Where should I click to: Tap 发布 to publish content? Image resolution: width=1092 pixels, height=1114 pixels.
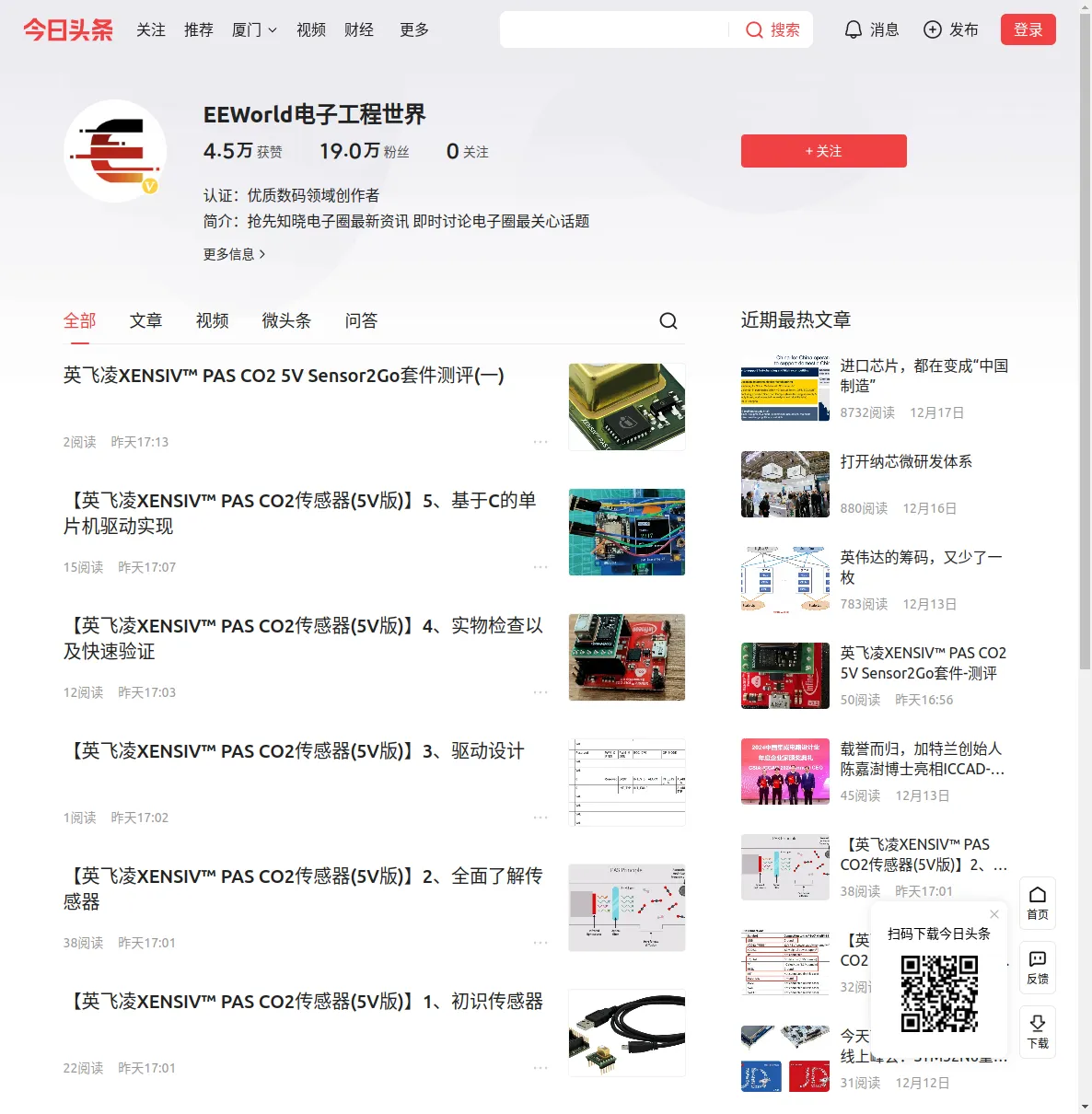[951, 30]
